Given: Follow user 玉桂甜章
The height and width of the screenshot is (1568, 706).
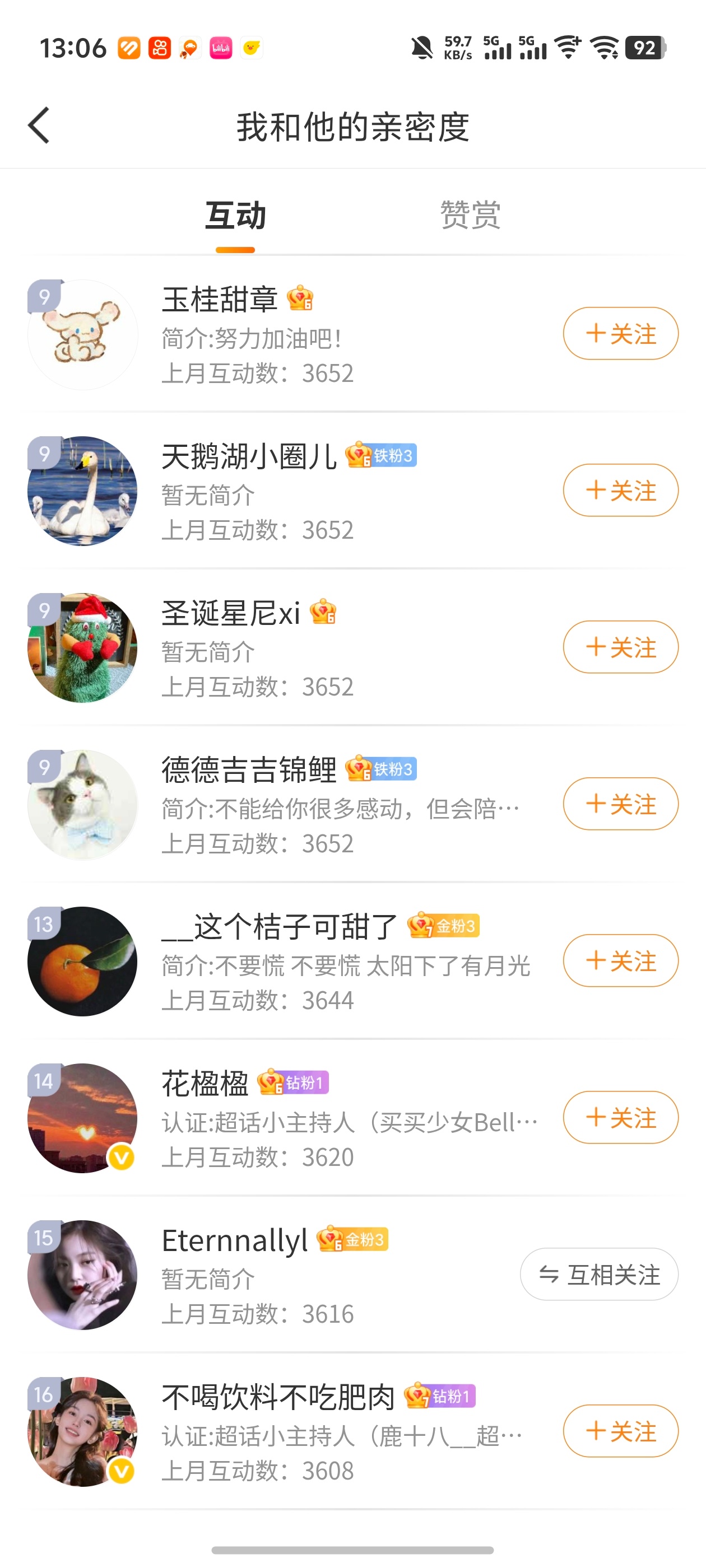Looking at the screenshot, I should tap(620, 334).
